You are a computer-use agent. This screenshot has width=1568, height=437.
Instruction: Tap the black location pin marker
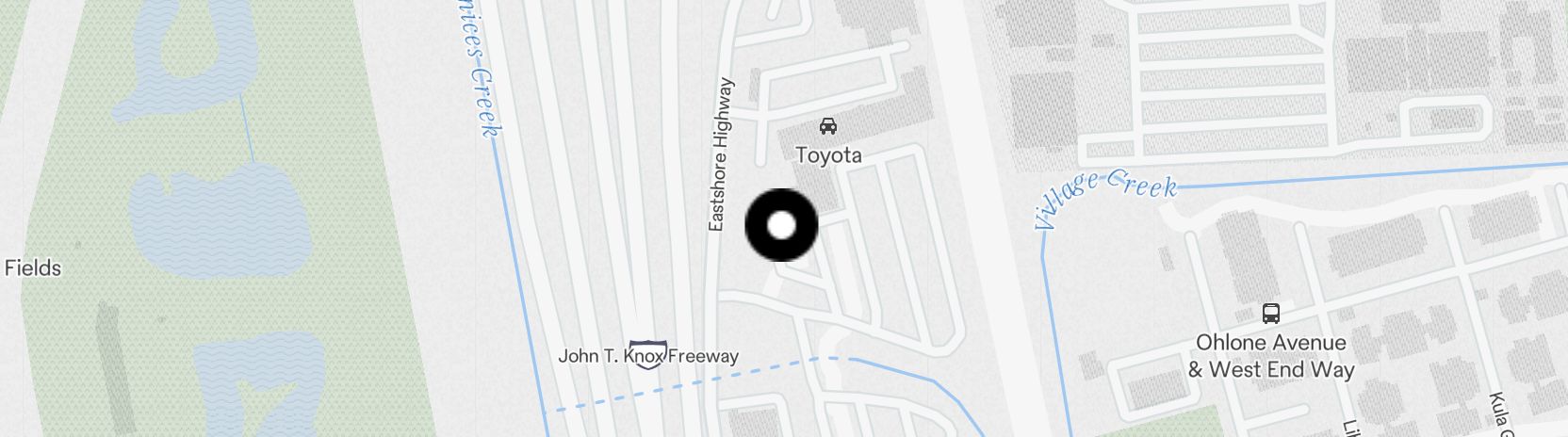coord(781,225)
